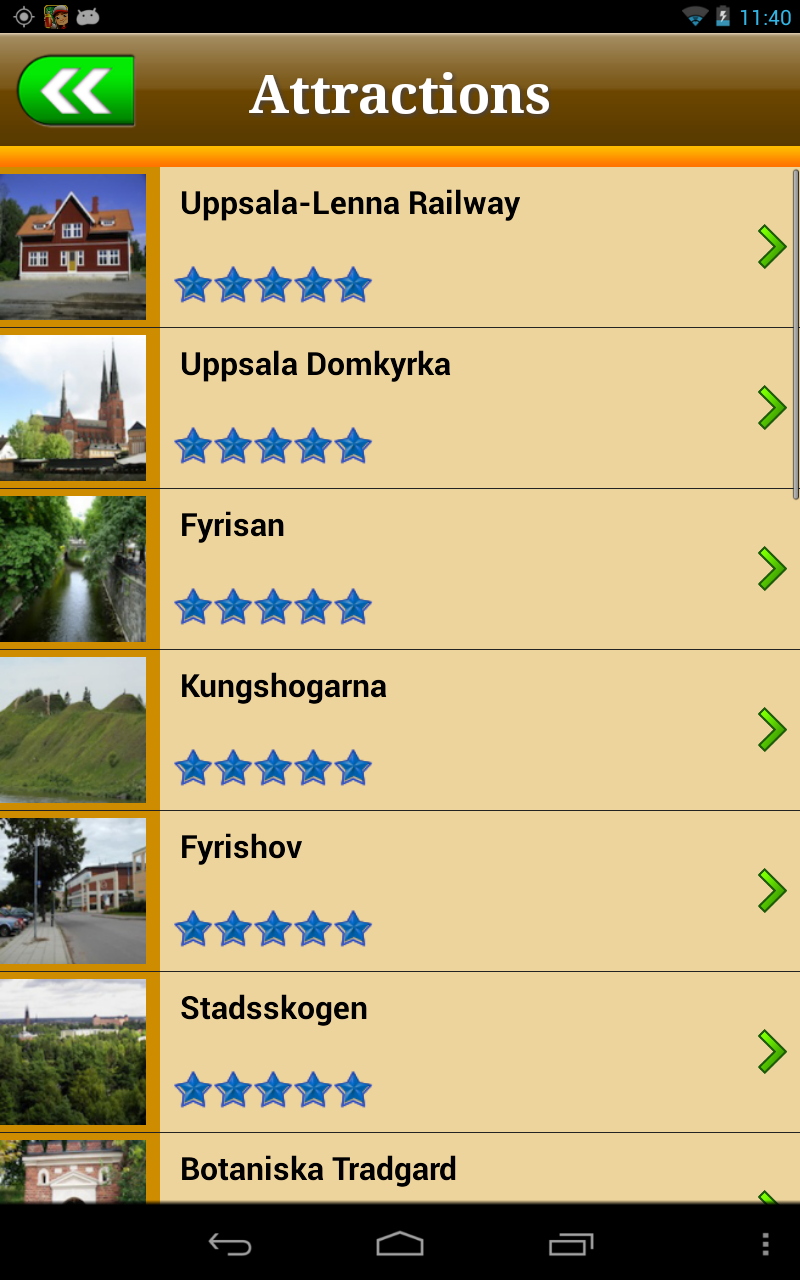Tap the Fyrisan river thumbnail photo

73,568
